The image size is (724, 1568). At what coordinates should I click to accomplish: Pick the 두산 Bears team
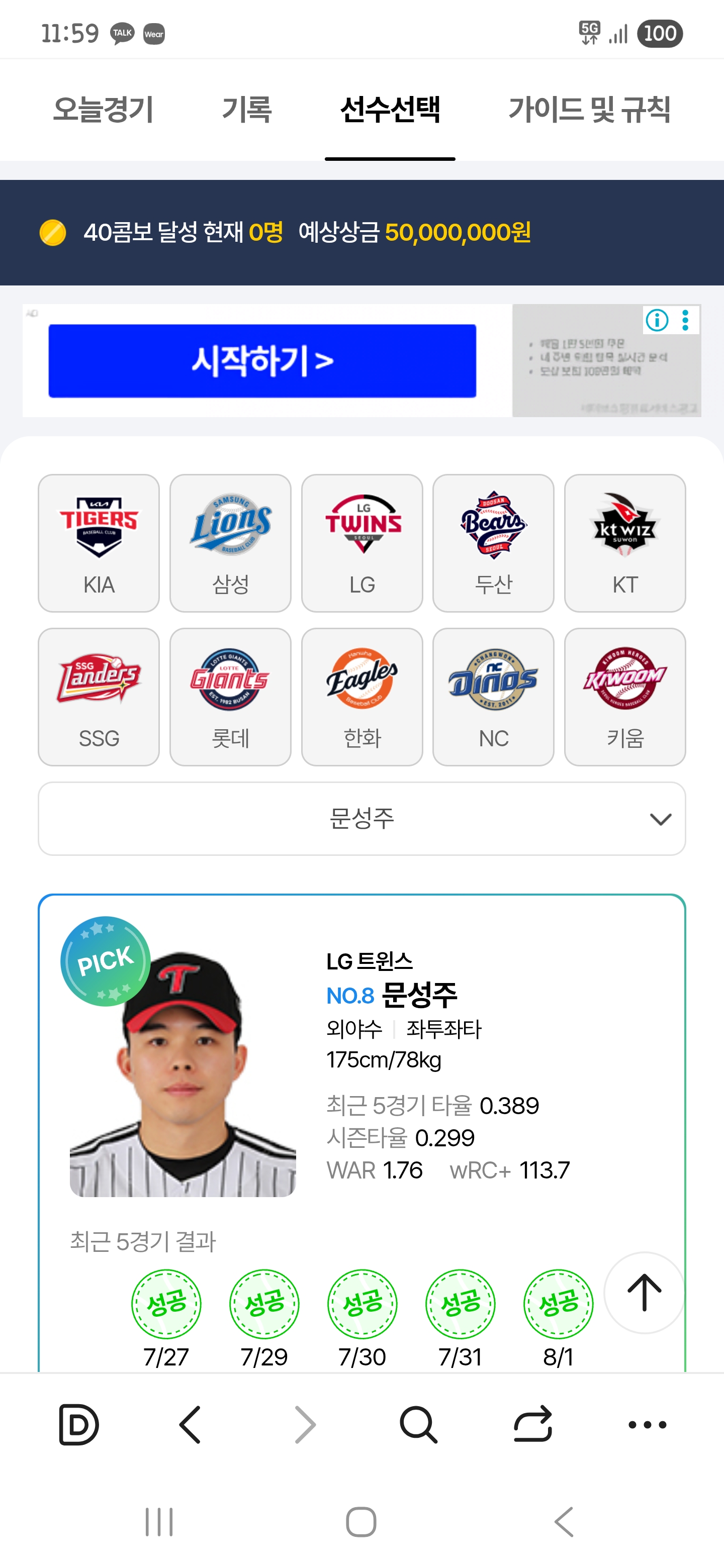pyautogui.click(x=493, y=543)
